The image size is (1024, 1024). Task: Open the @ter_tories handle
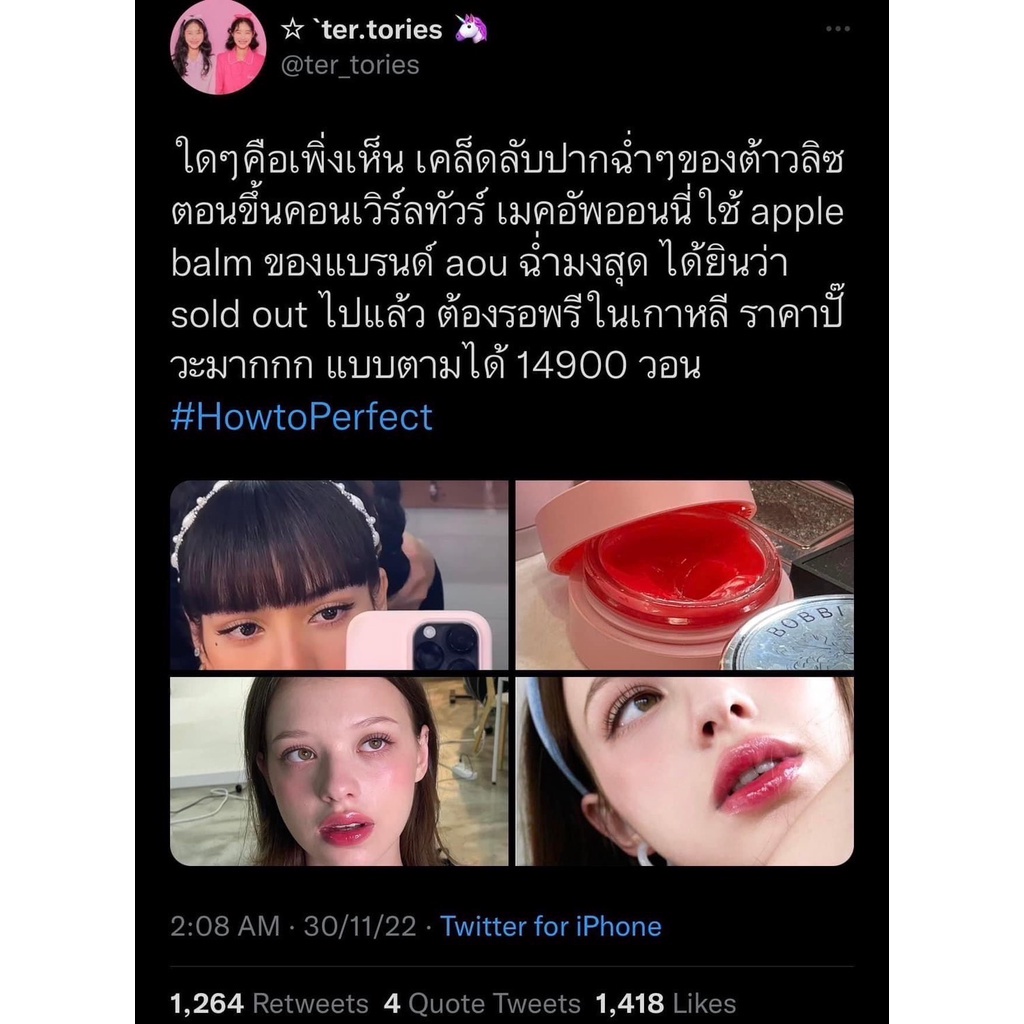coord(350,65)
